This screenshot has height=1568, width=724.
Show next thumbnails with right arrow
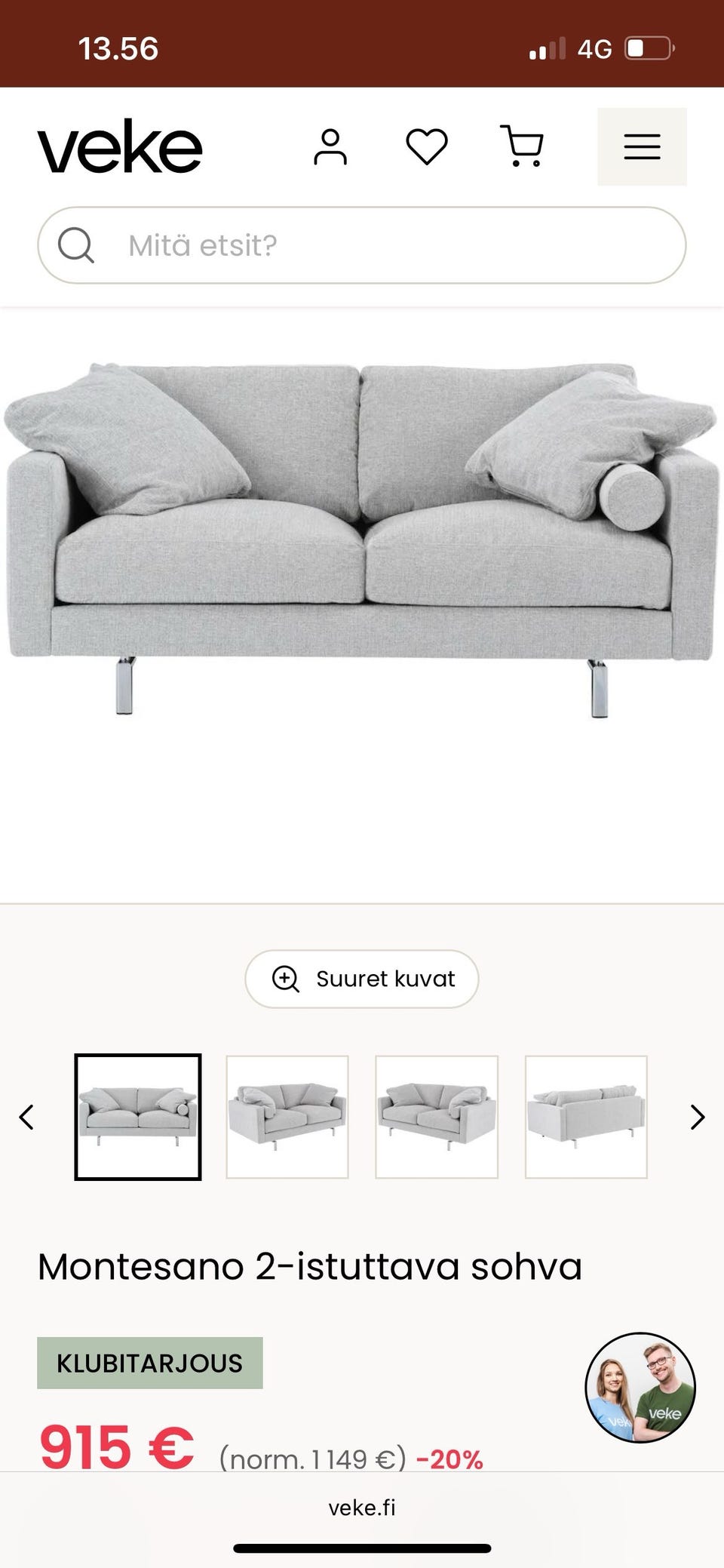(698, 1117)
